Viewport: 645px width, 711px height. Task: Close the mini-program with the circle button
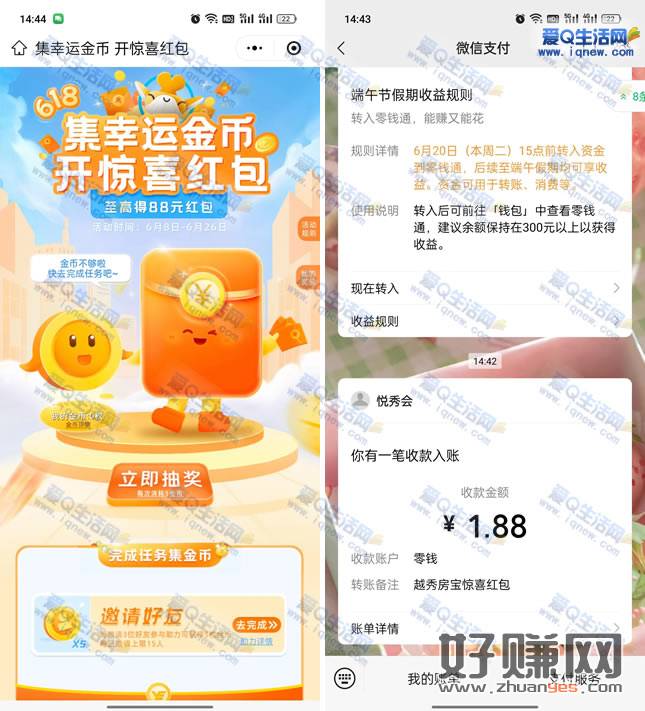293,48
